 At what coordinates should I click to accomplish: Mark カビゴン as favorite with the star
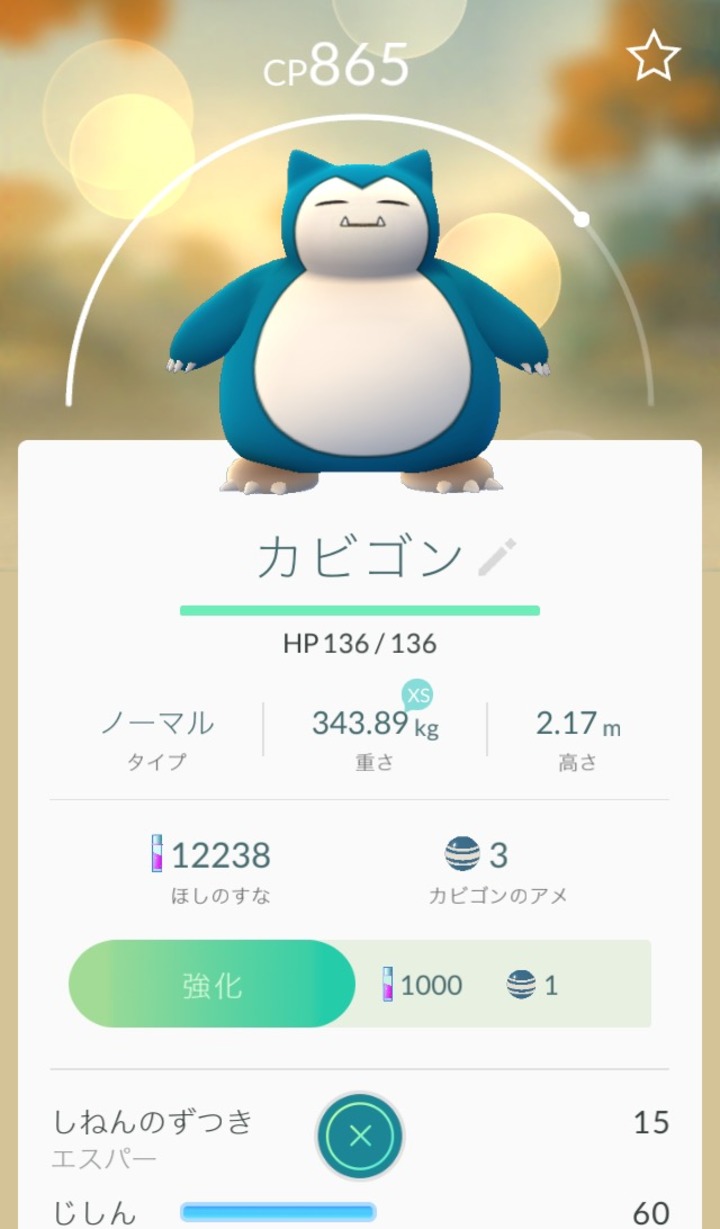[653, 58]
